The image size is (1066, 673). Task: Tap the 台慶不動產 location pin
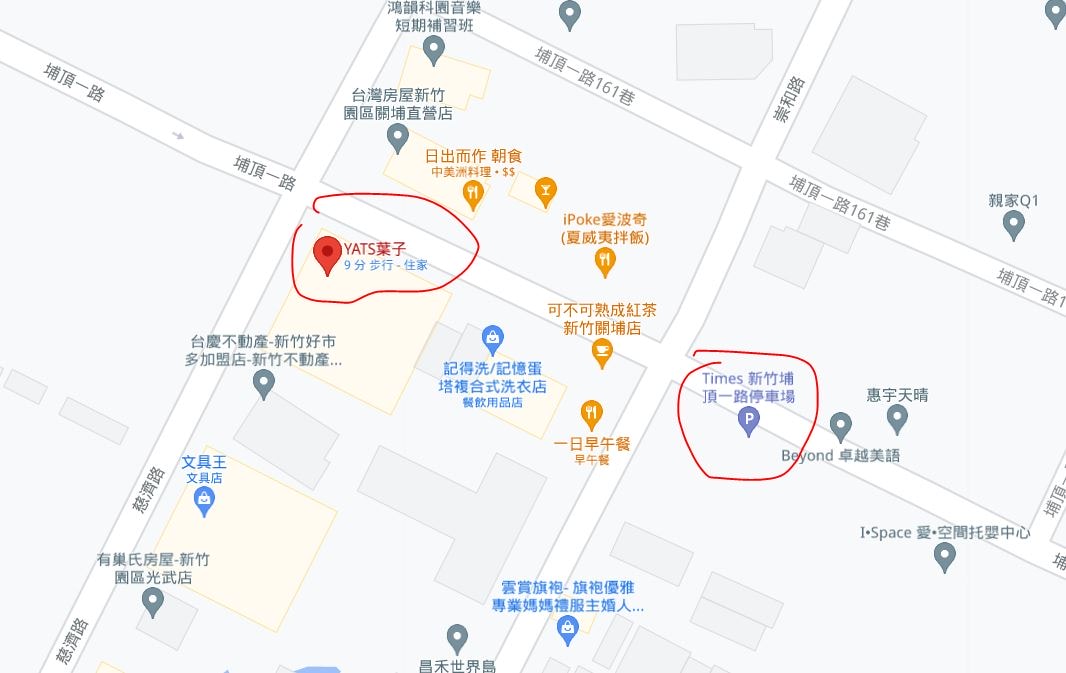coord(264,383)
